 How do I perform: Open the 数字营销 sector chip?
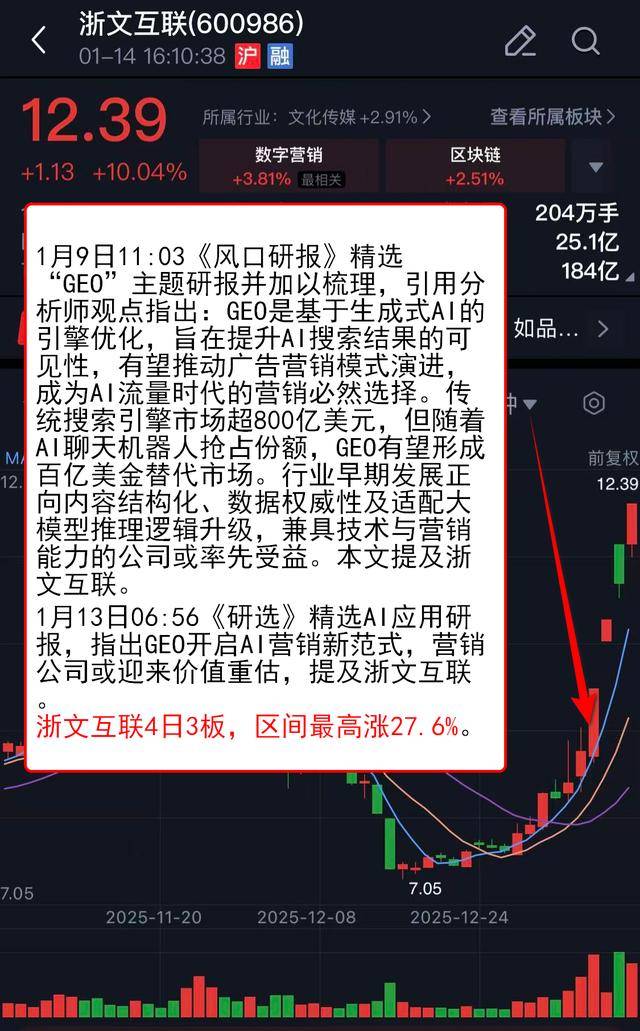coord(289,166)
